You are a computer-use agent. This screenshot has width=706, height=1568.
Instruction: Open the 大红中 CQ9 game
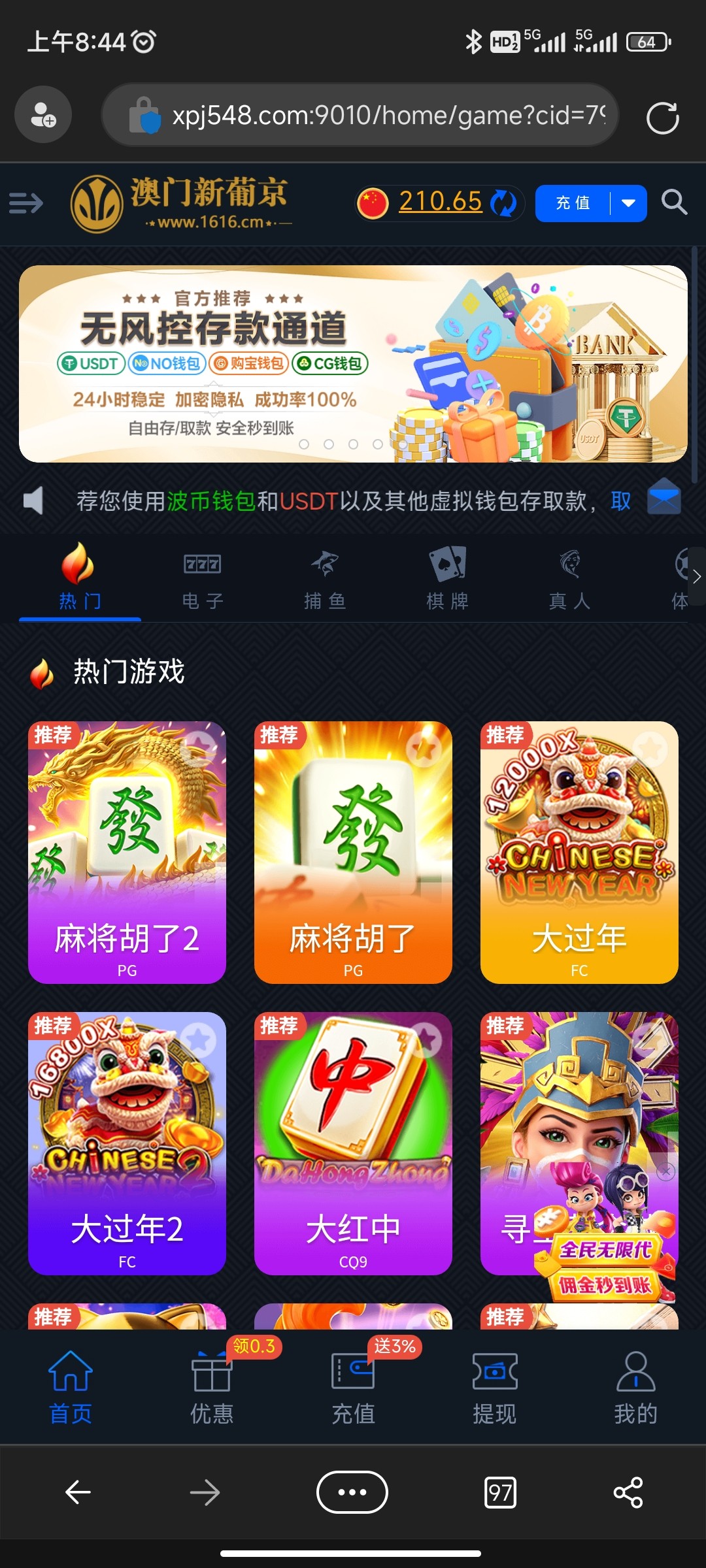[353, 1143]
